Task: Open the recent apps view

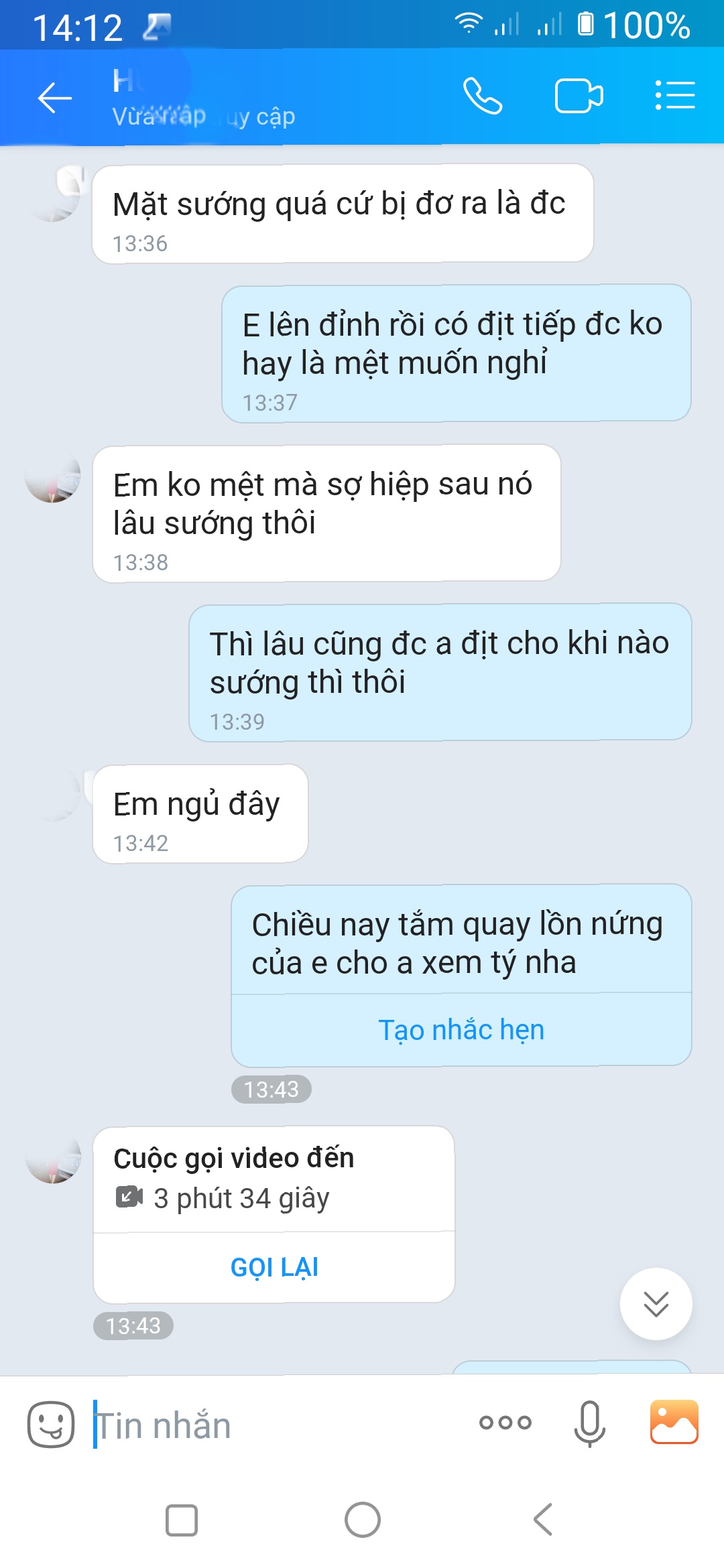Action: [x=182, y=1520]
